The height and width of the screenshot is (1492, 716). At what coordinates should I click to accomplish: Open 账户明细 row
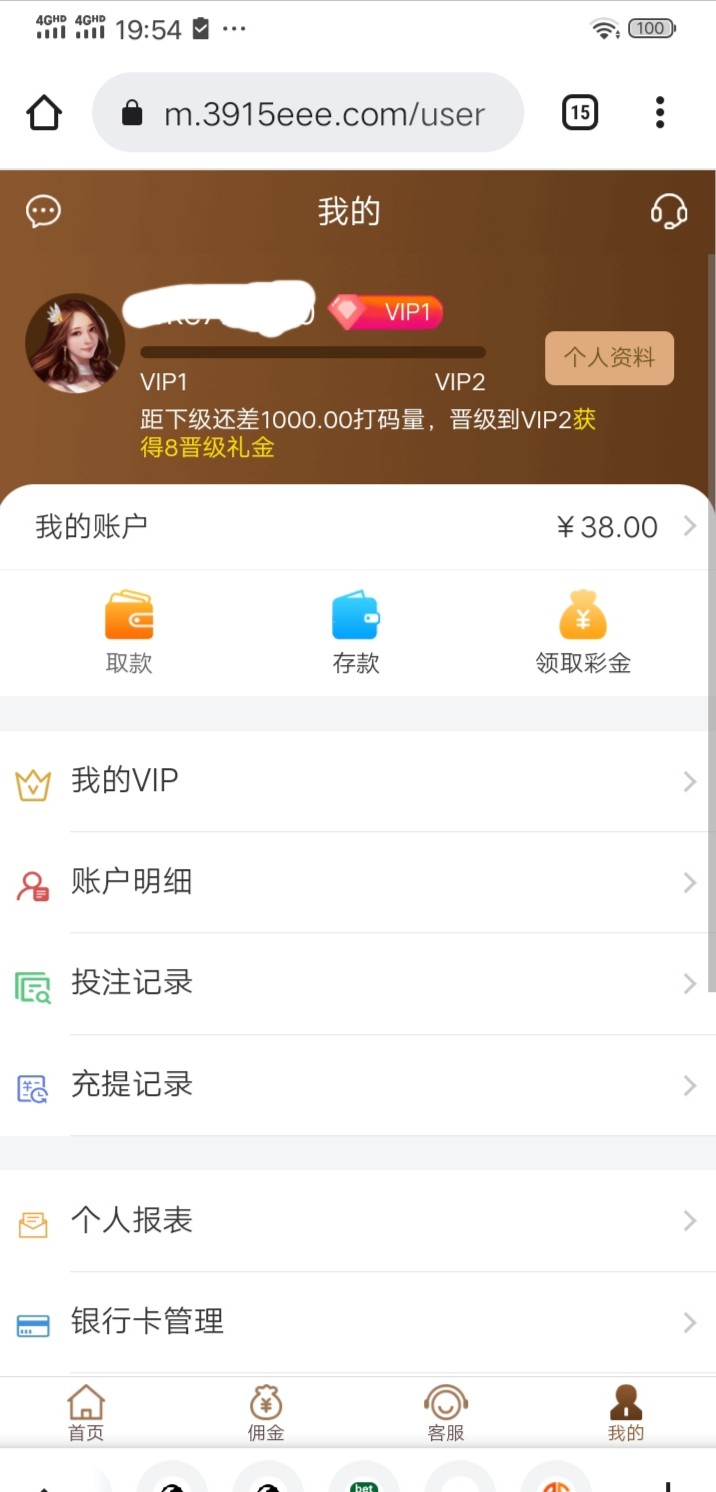point(358,883)
